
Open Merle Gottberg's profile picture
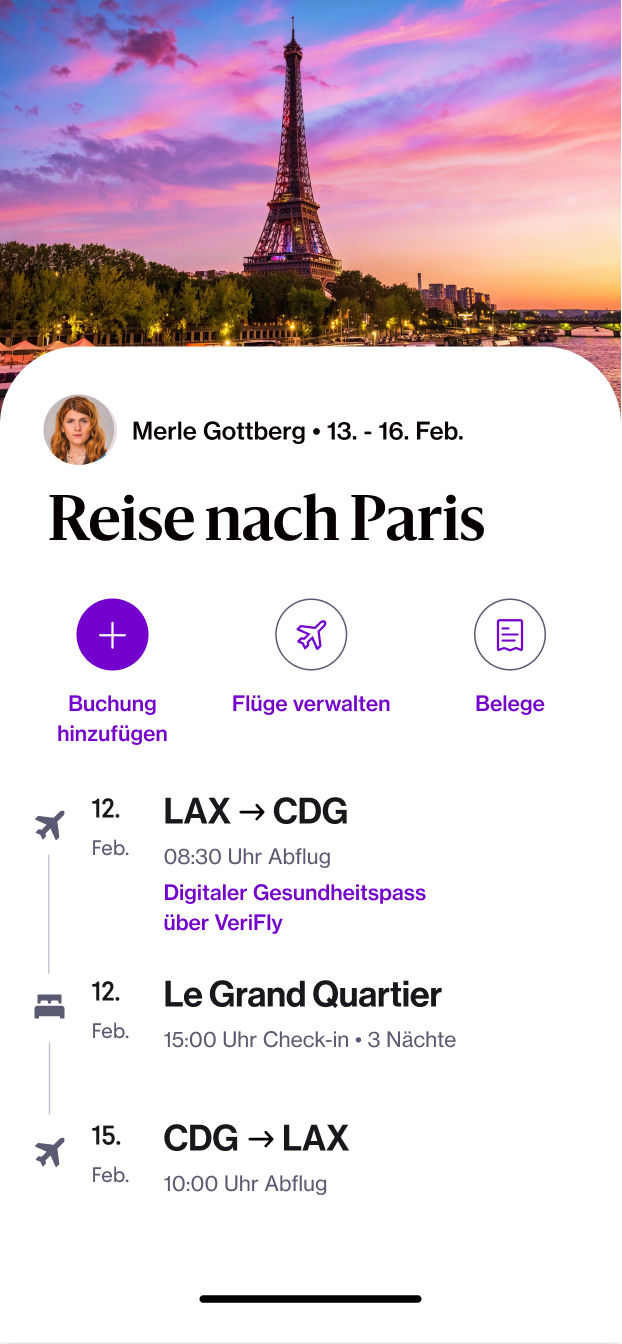[x=80, y=430]
